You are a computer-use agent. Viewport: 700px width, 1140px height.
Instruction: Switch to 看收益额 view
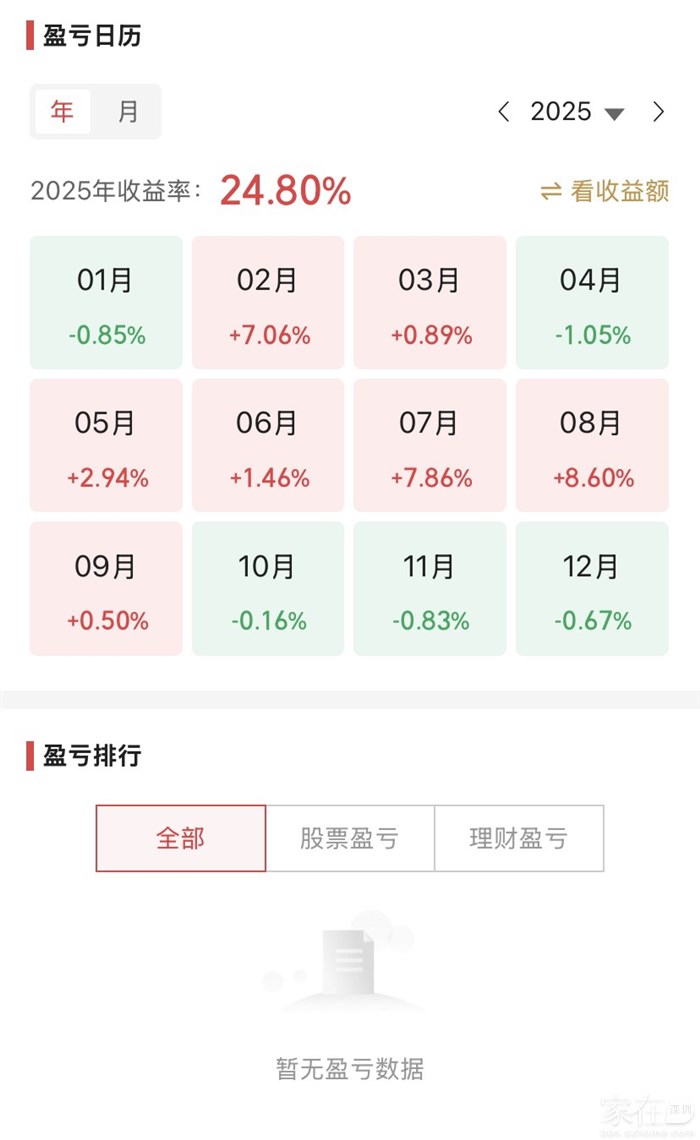[x=604, y=190]
